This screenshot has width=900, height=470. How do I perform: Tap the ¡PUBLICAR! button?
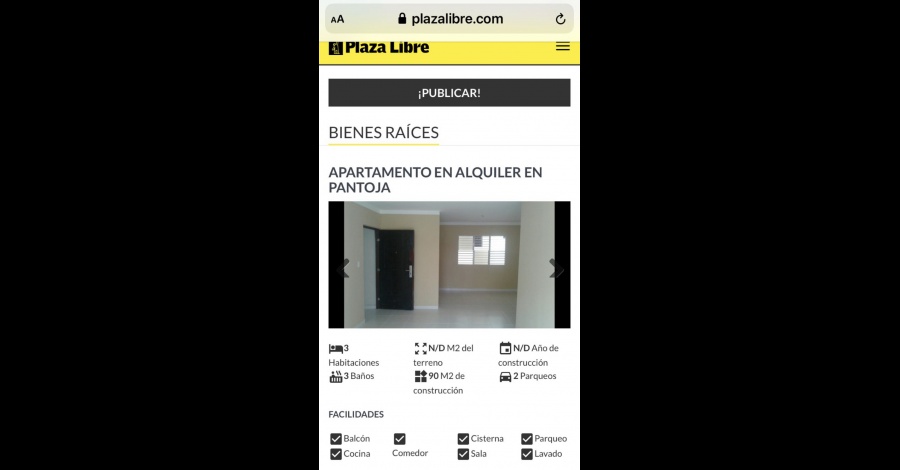[449, 93]
